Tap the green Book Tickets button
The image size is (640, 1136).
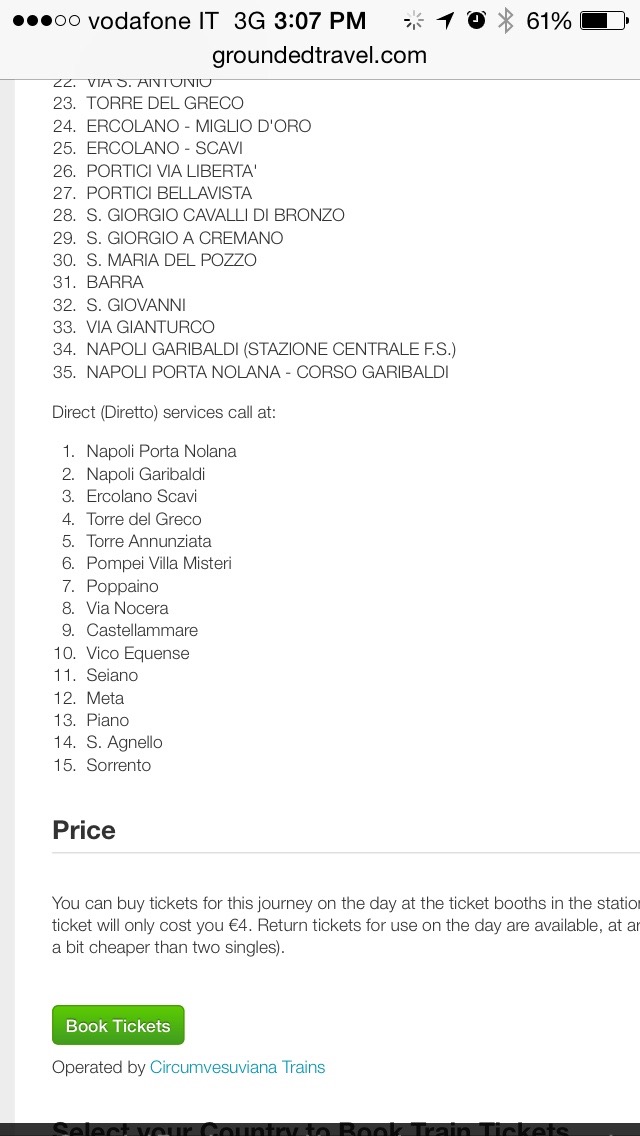coord(118,1025)
